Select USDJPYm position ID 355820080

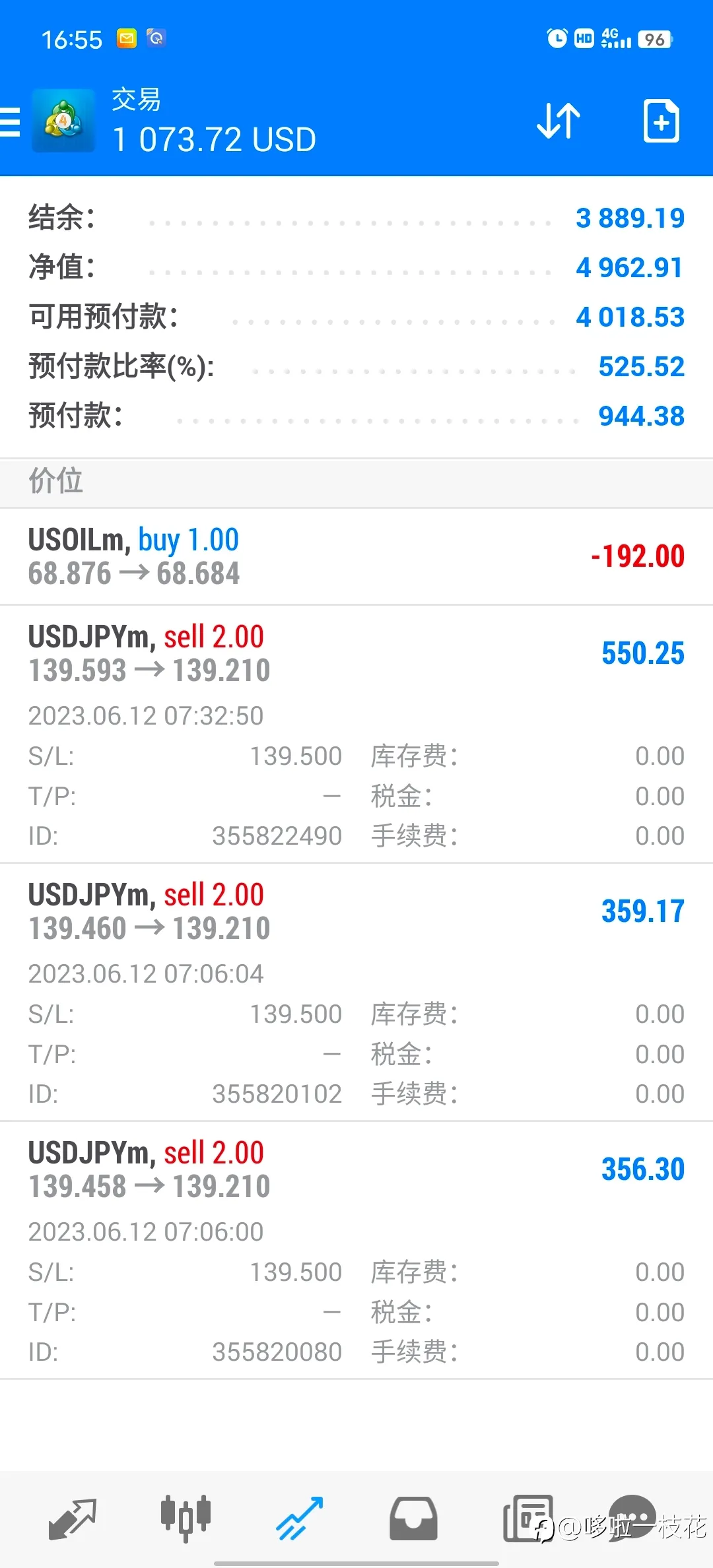click(356, 1250)
